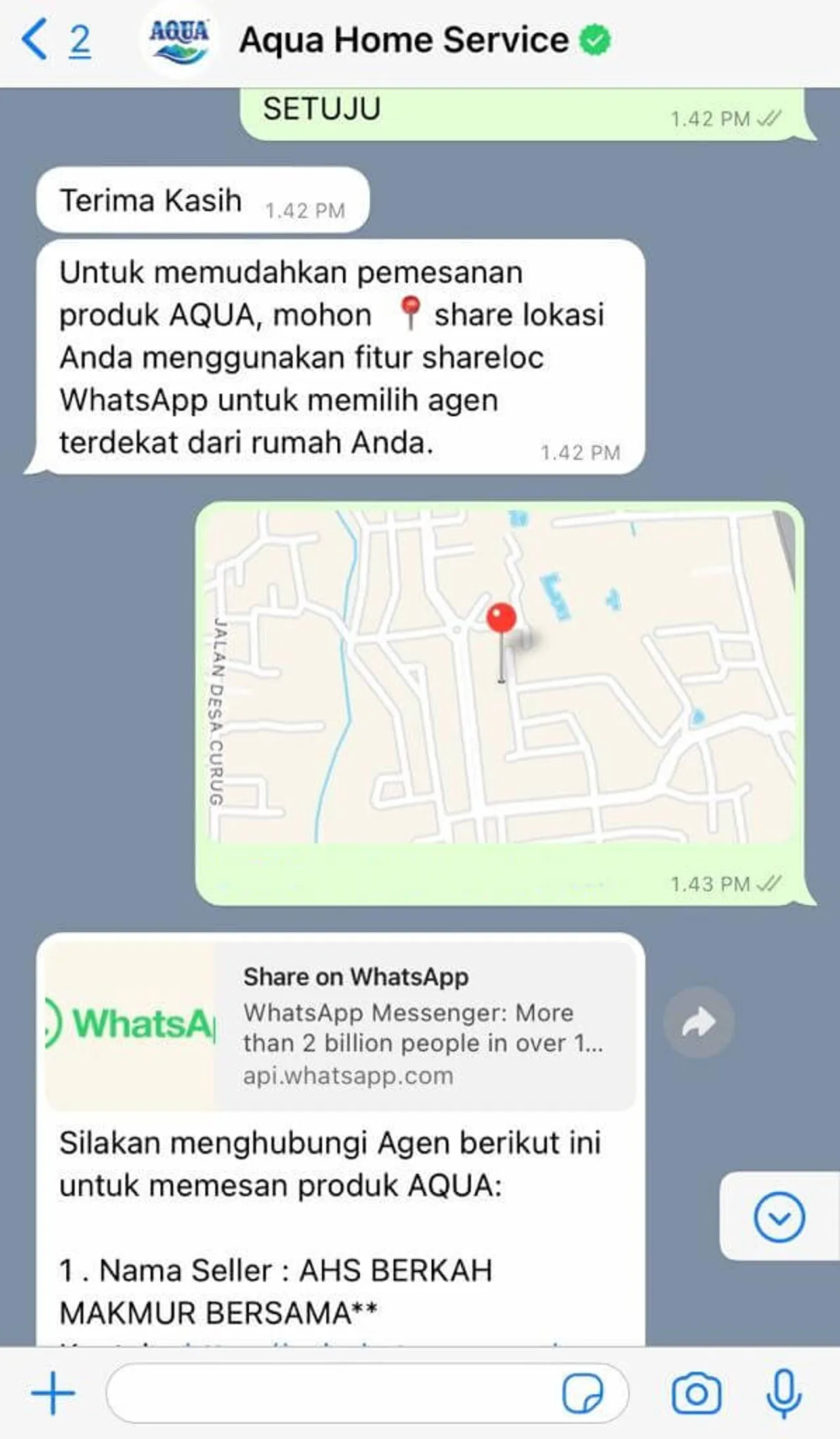Tap the green verified badge beside chat name

(x=594, y=39)
